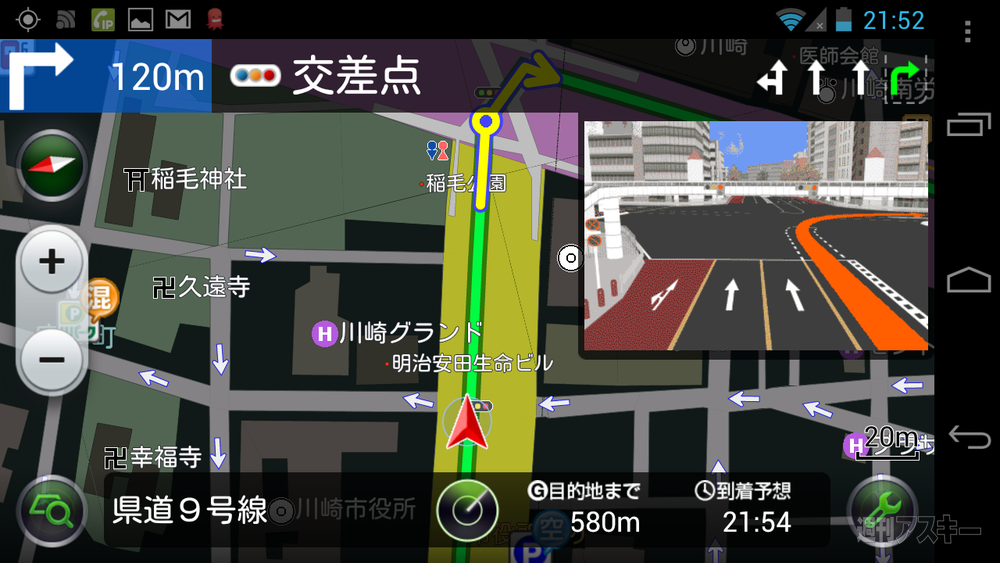The height and width of the screenshot is (563, 1000).
Task: Zoom out the map with minus
Action: [x=52, y=358]
